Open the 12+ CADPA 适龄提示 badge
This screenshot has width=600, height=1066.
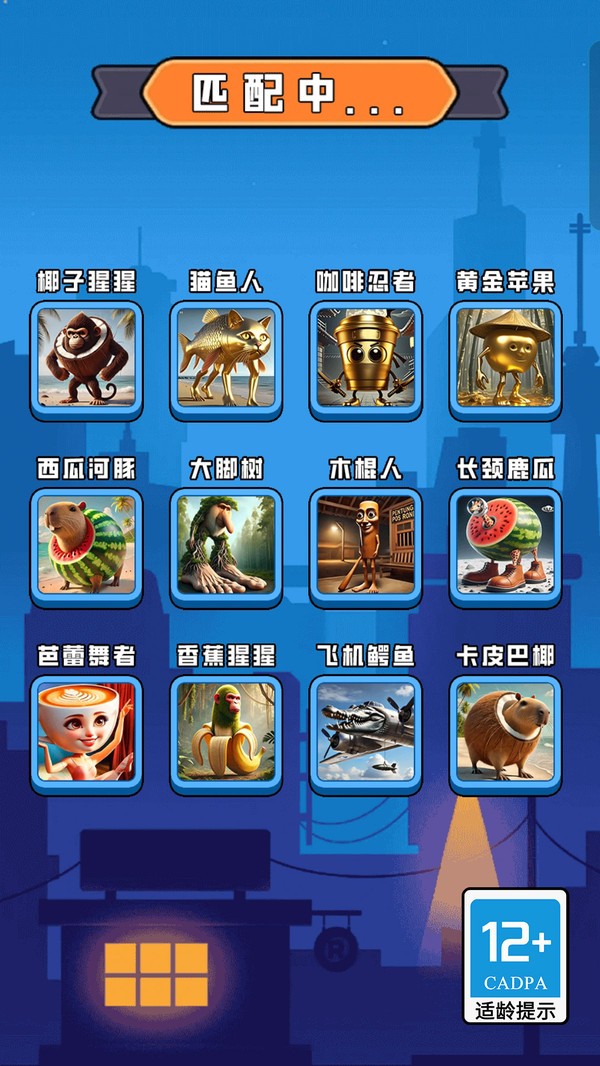[515, 956]
